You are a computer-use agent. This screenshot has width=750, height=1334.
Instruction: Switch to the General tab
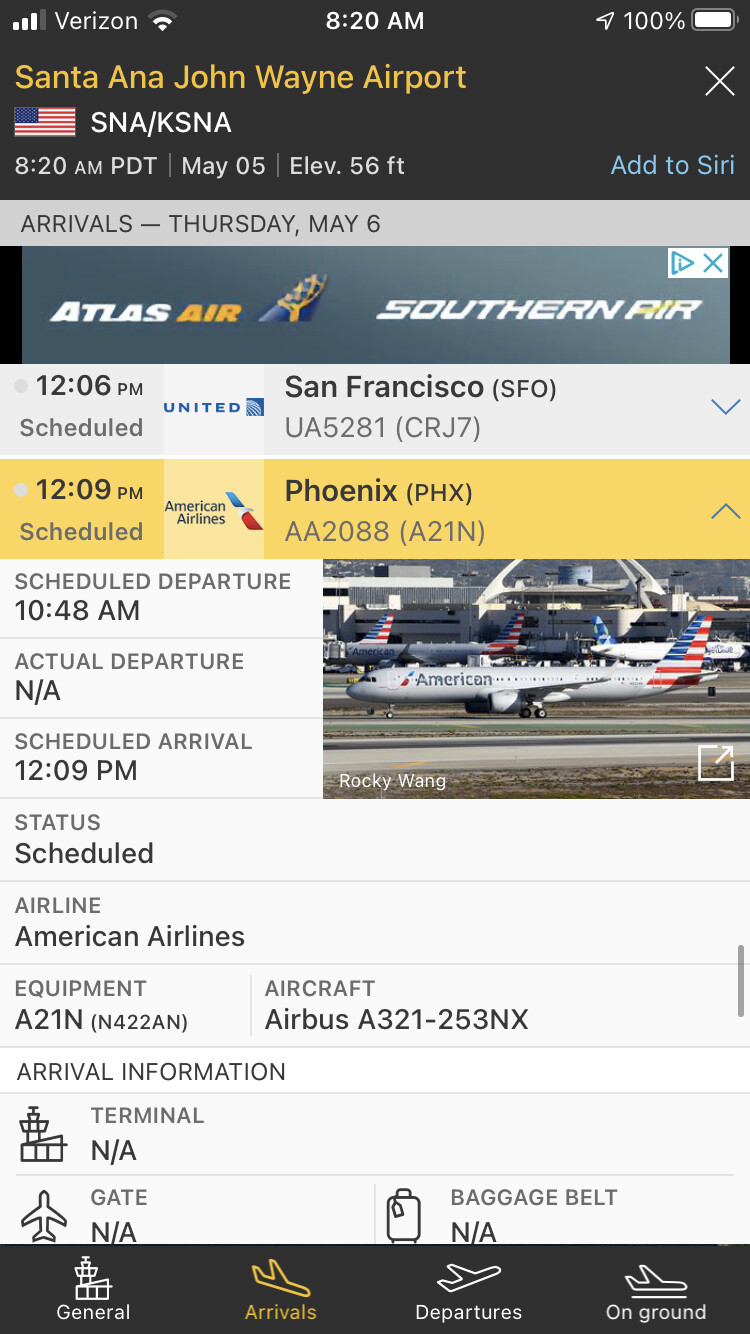pos(94,1290)
